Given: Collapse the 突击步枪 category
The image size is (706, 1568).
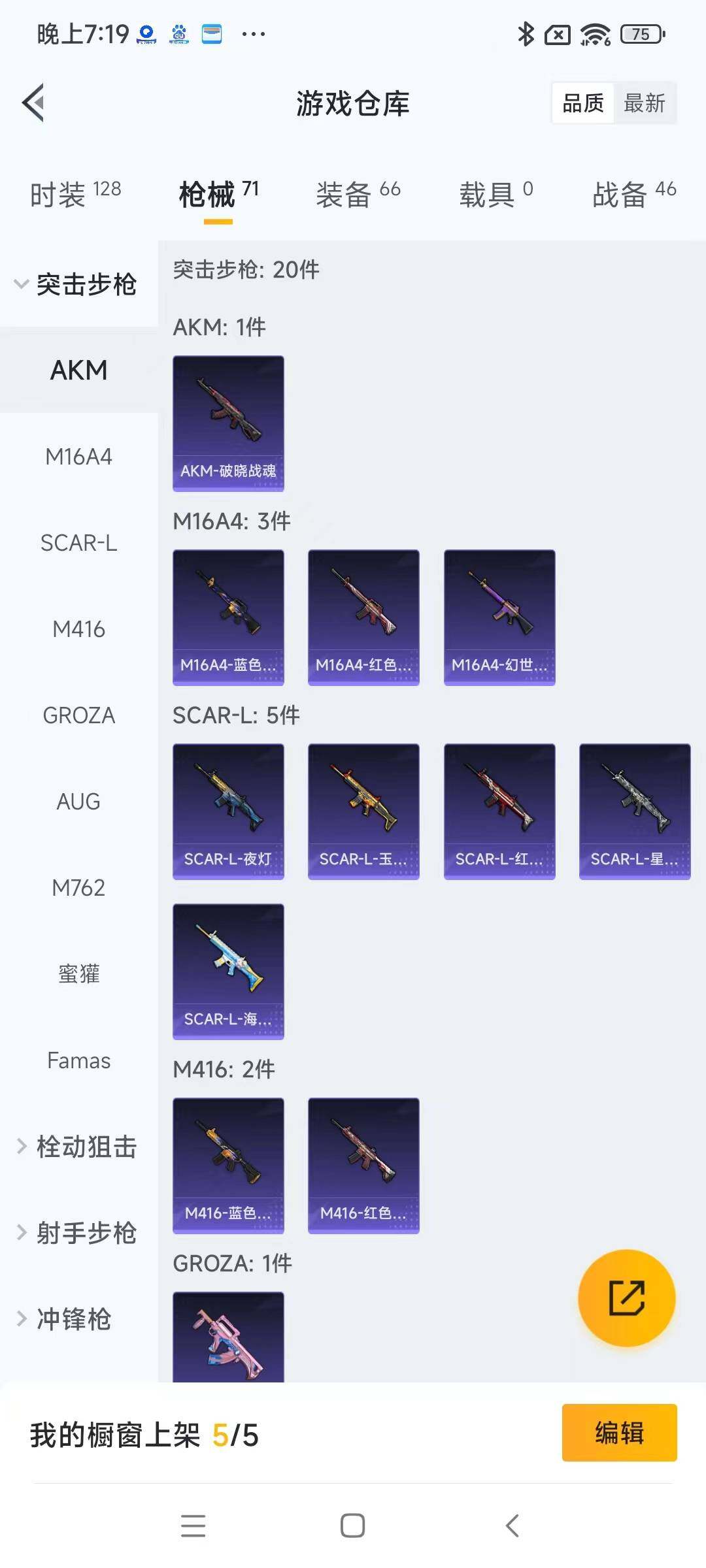Looking at the screenshot, I should (77, 284).
